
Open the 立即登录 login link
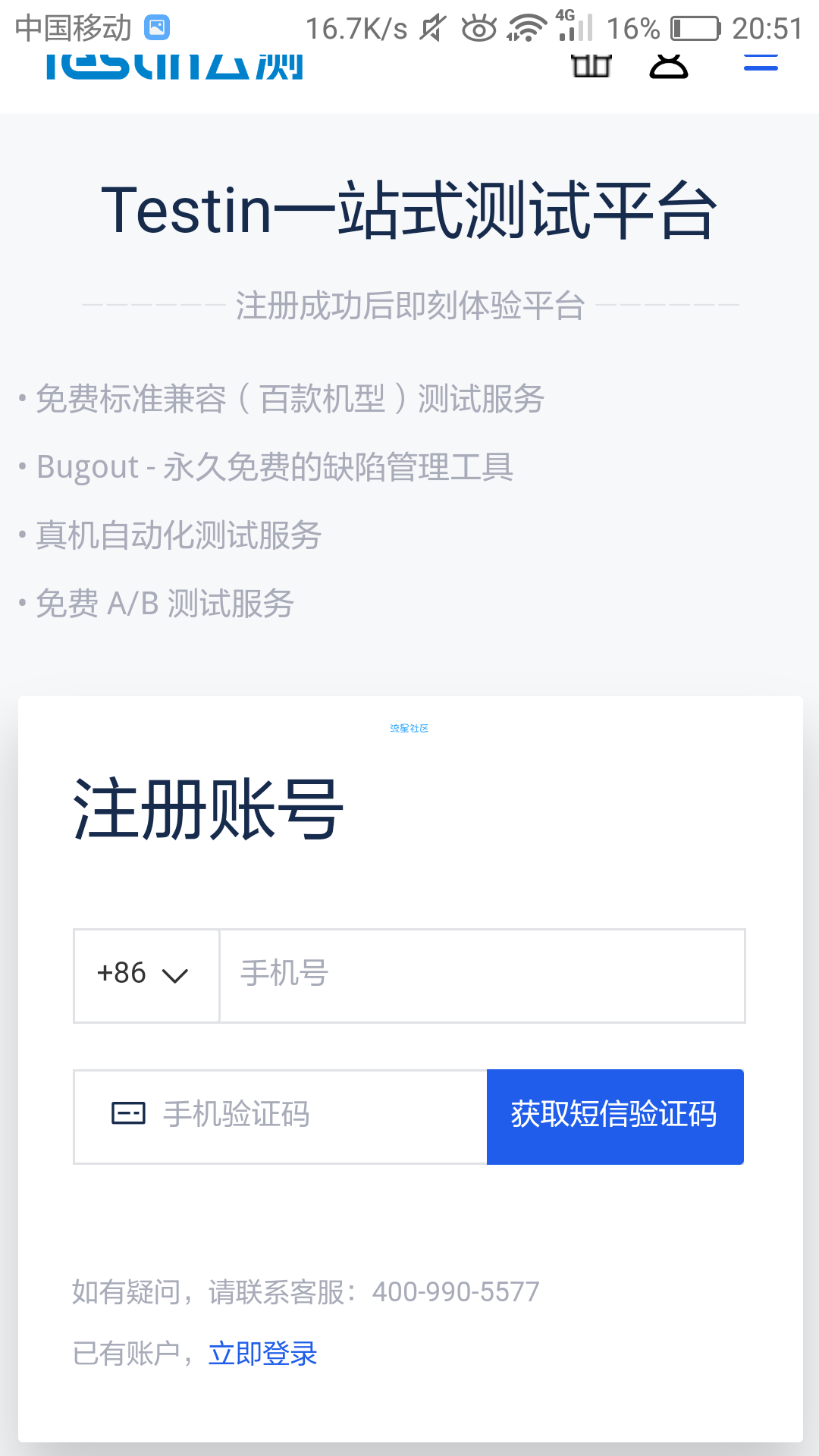[x=262, y=1354]
